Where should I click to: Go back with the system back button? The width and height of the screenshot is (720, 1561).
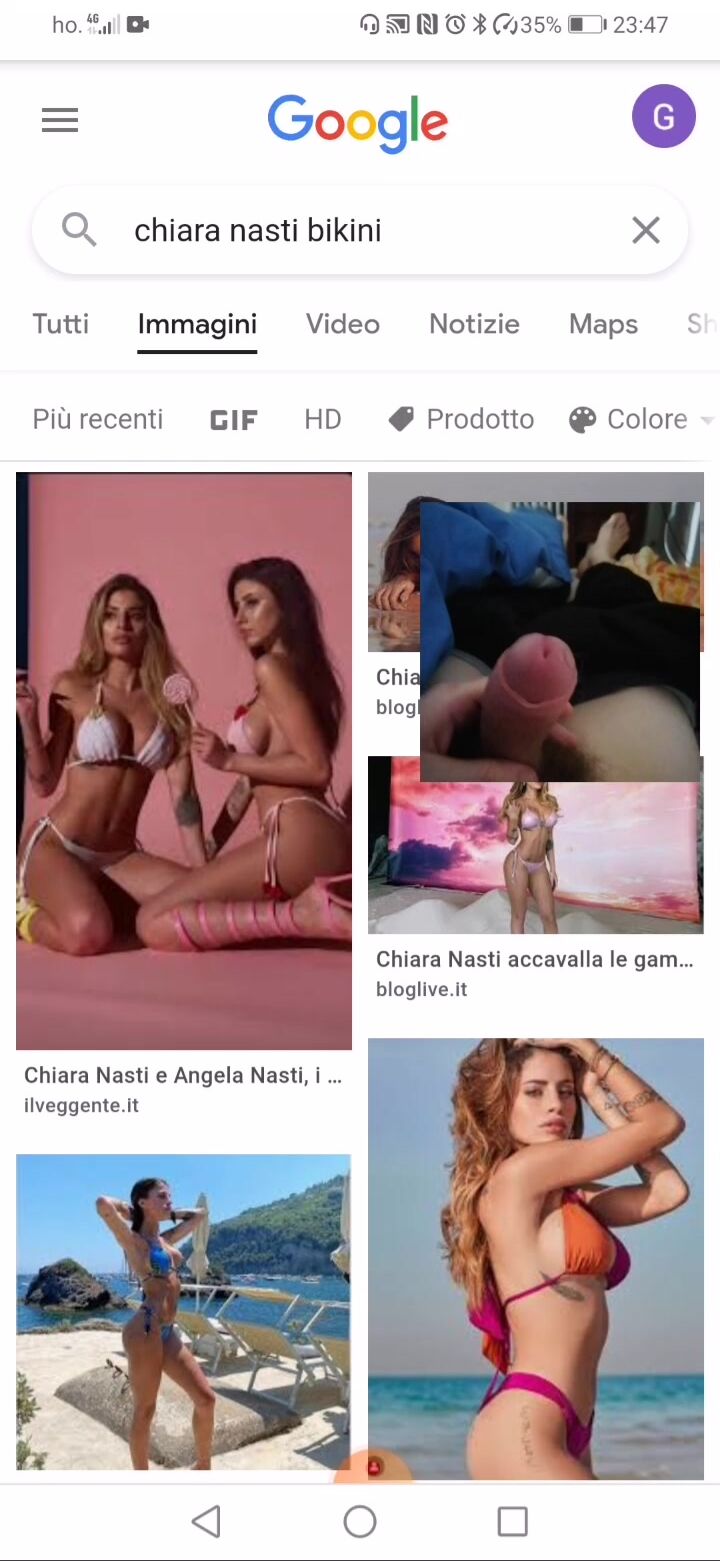(x=206, y=1521)
